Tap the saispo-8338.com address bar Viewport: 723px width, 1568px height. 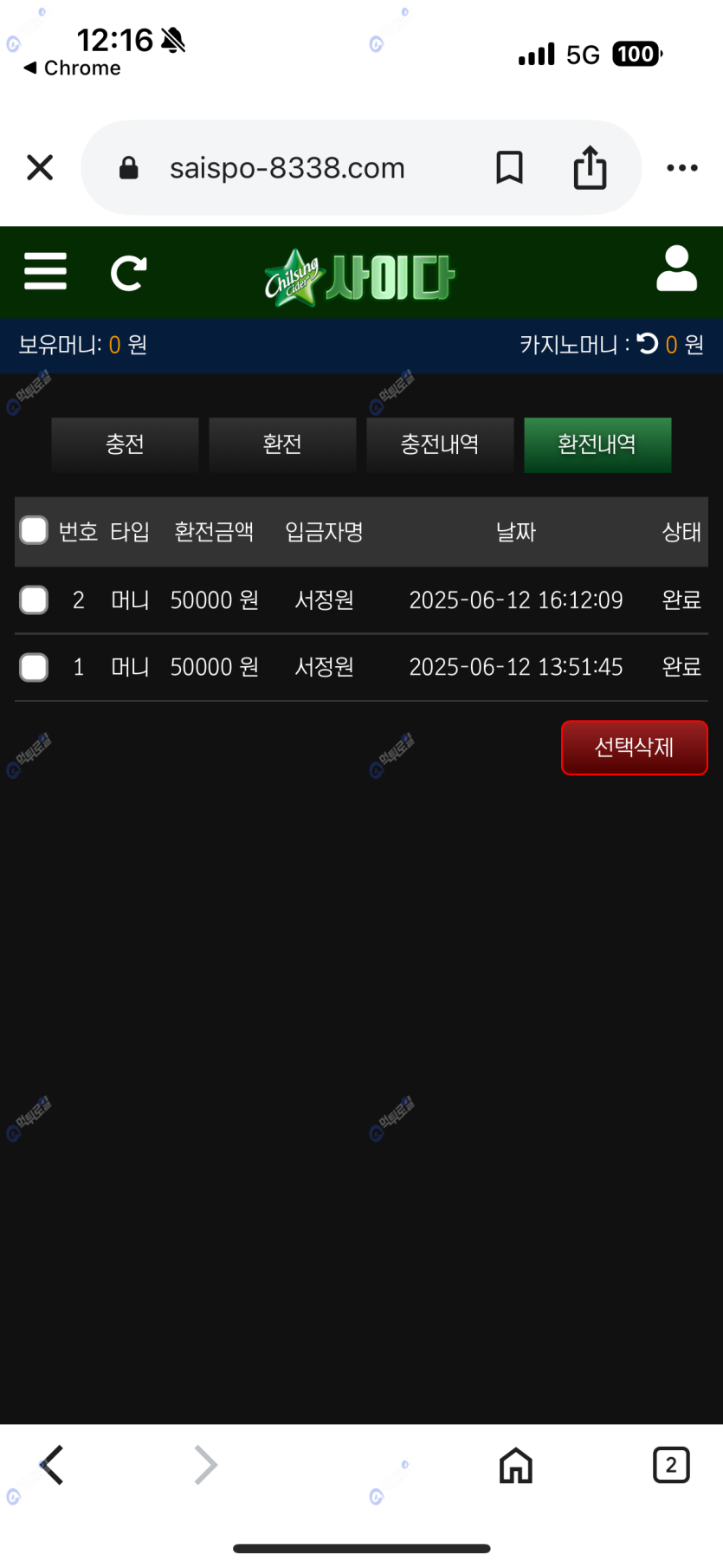click(x=287, y=168)
